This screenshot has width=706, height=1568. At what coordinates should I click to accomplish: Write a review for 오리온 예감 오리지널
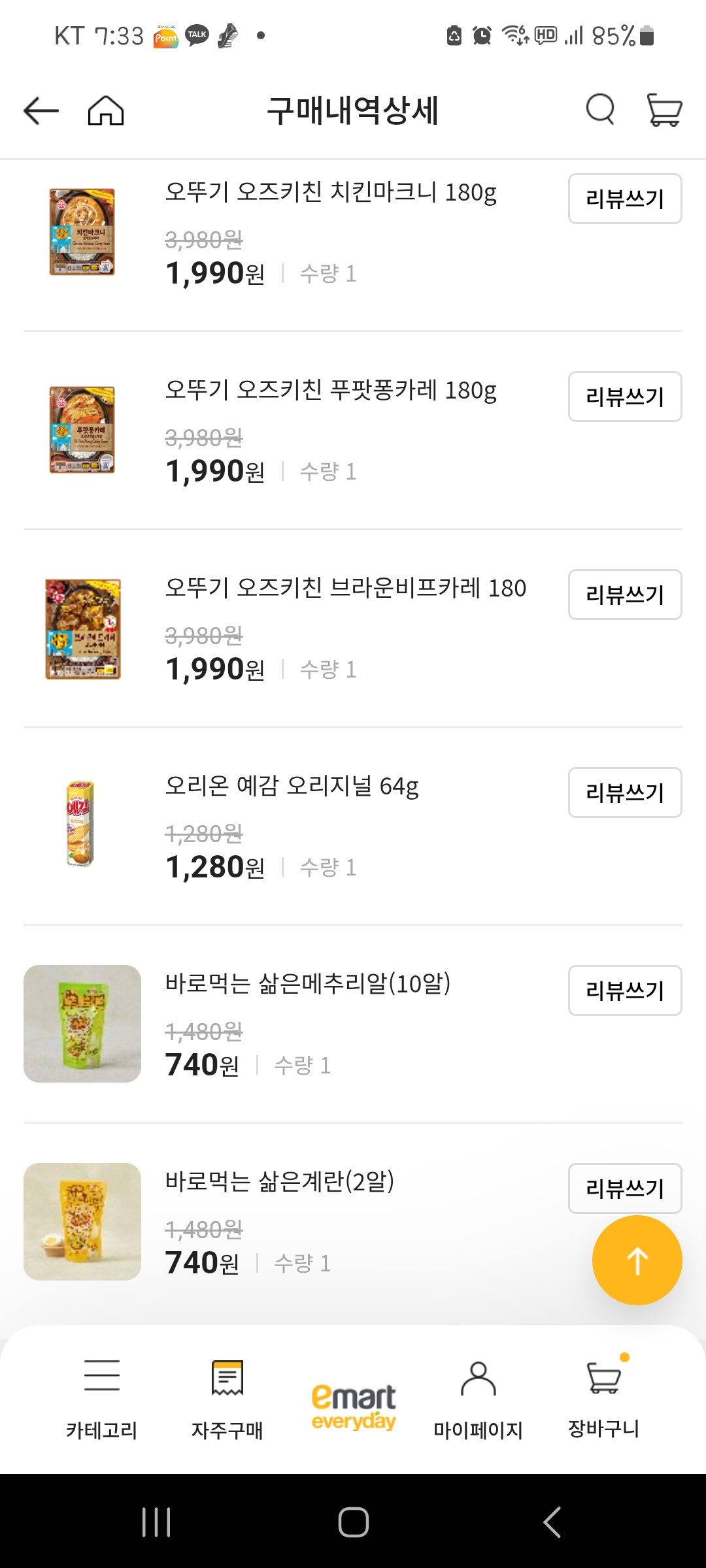click(624, 792)
